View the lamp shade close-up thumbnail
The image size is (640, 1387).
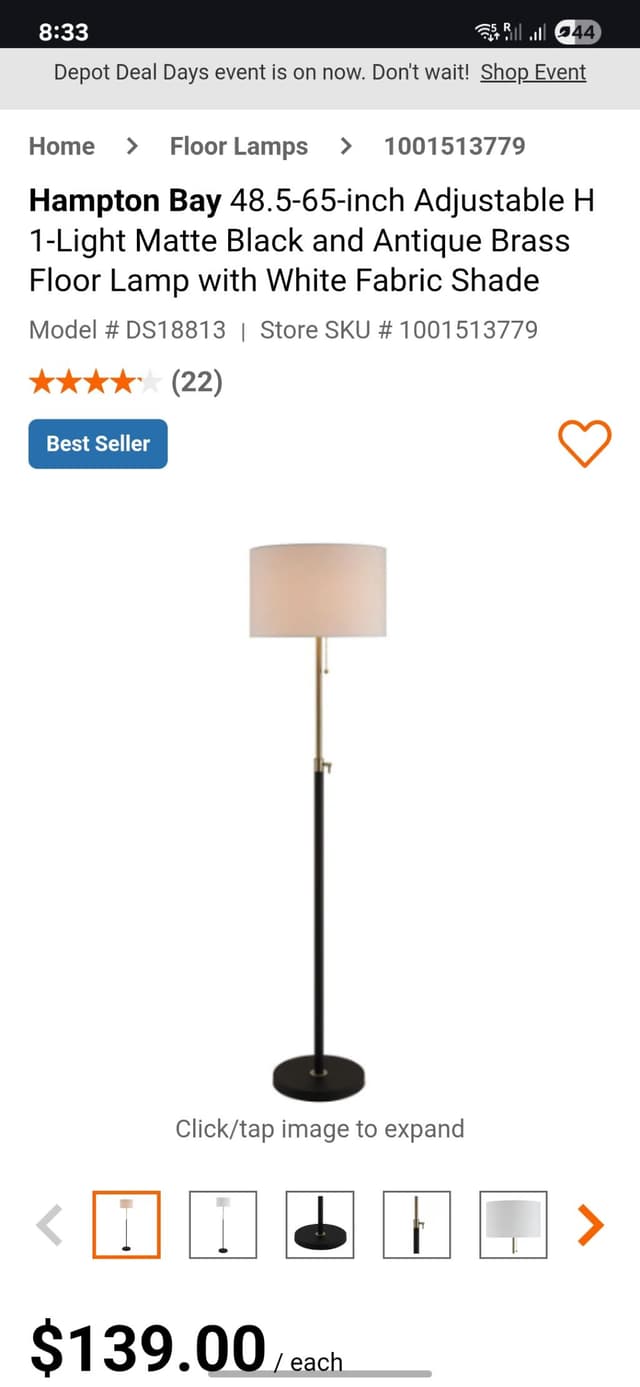[x=513, y=1224]
